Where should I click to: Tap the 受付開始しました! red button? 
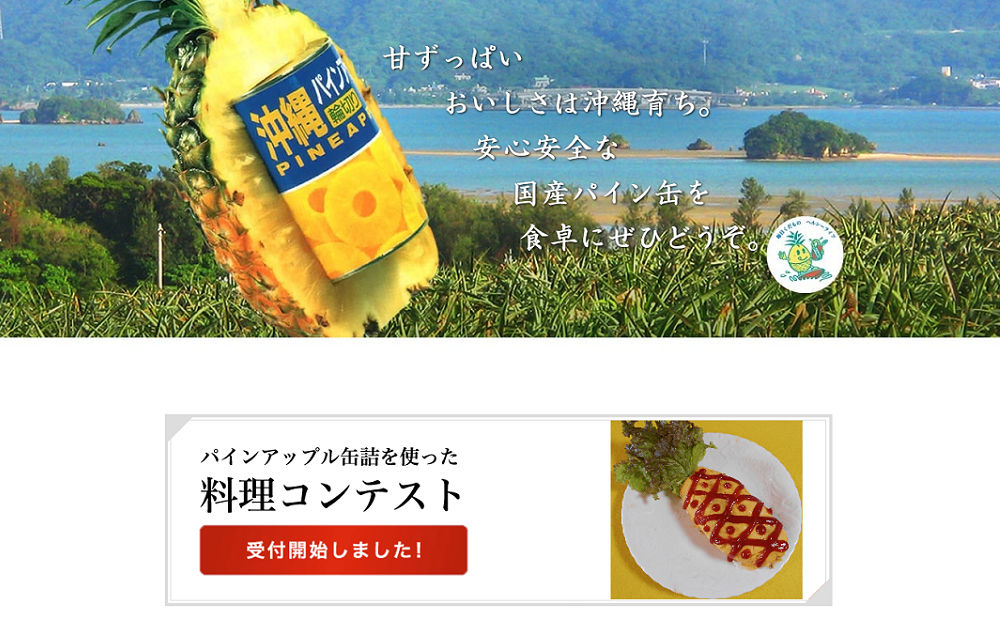[x=333, y=550]
